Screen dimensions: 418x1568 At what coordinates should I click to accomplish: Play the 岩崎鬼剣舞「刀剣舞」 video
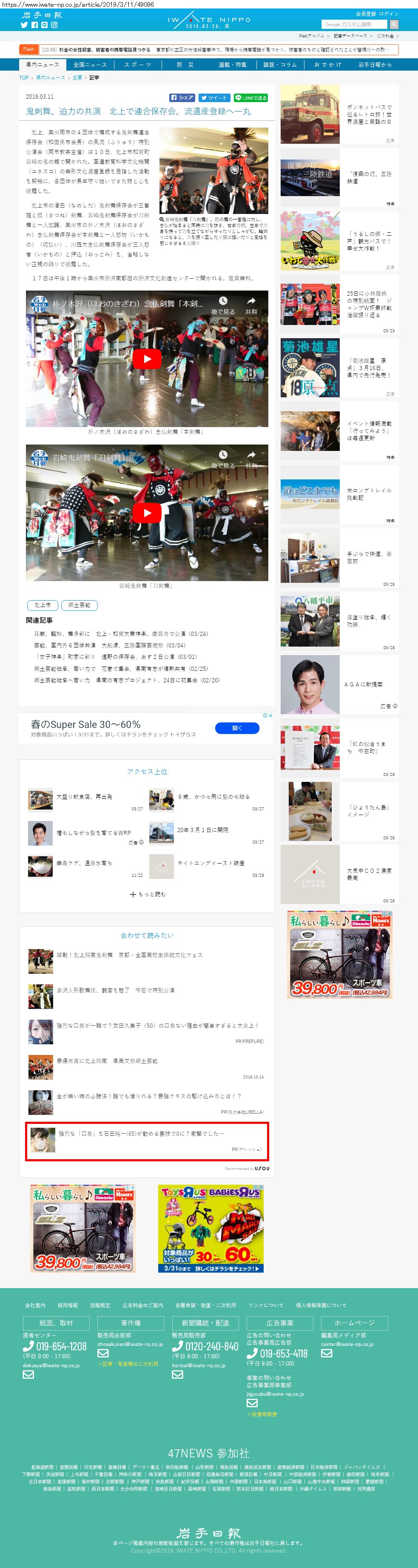147,513
